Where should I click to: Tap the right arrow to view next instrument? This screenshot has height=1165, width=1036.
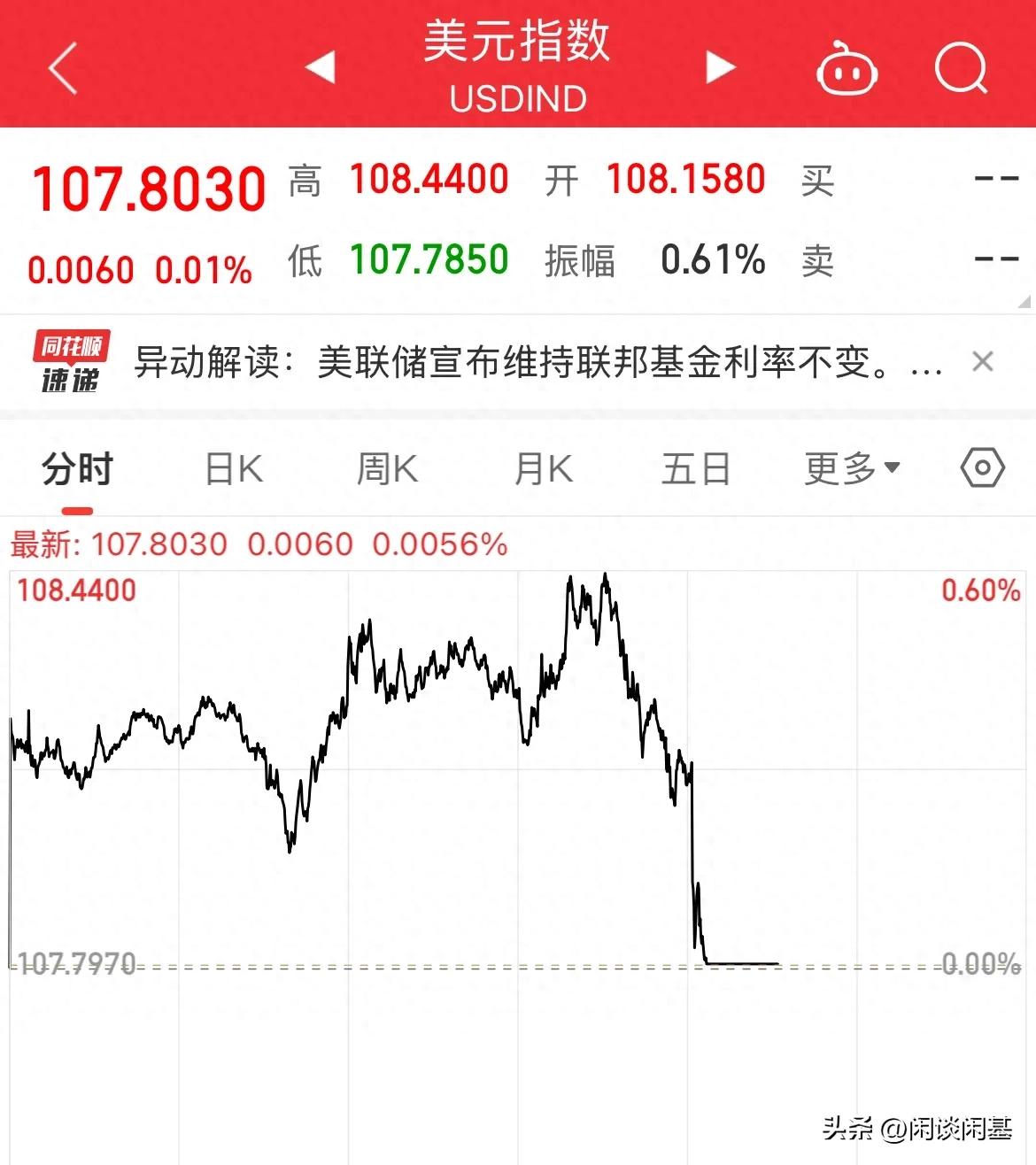pos(719,69)
